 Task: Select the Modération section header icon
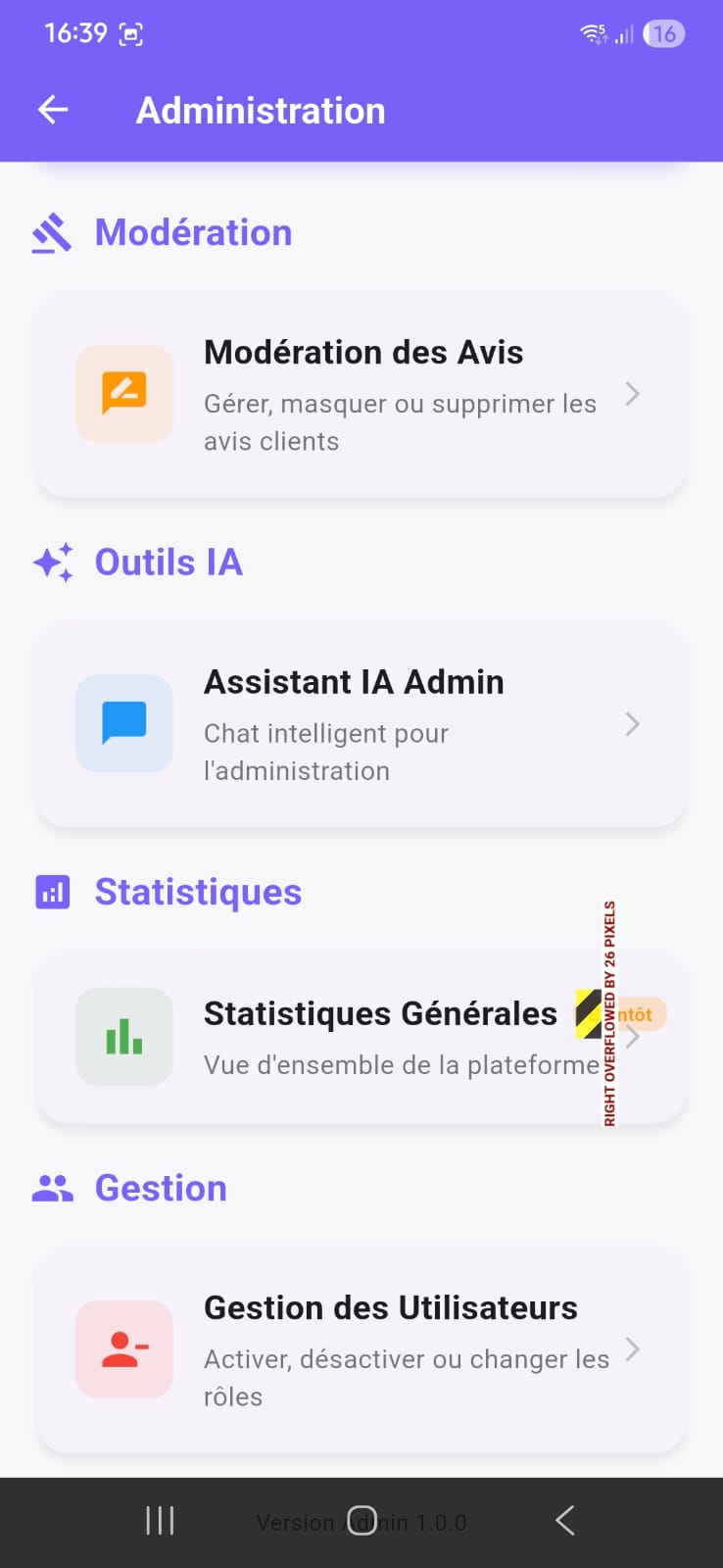coord(51,232)
